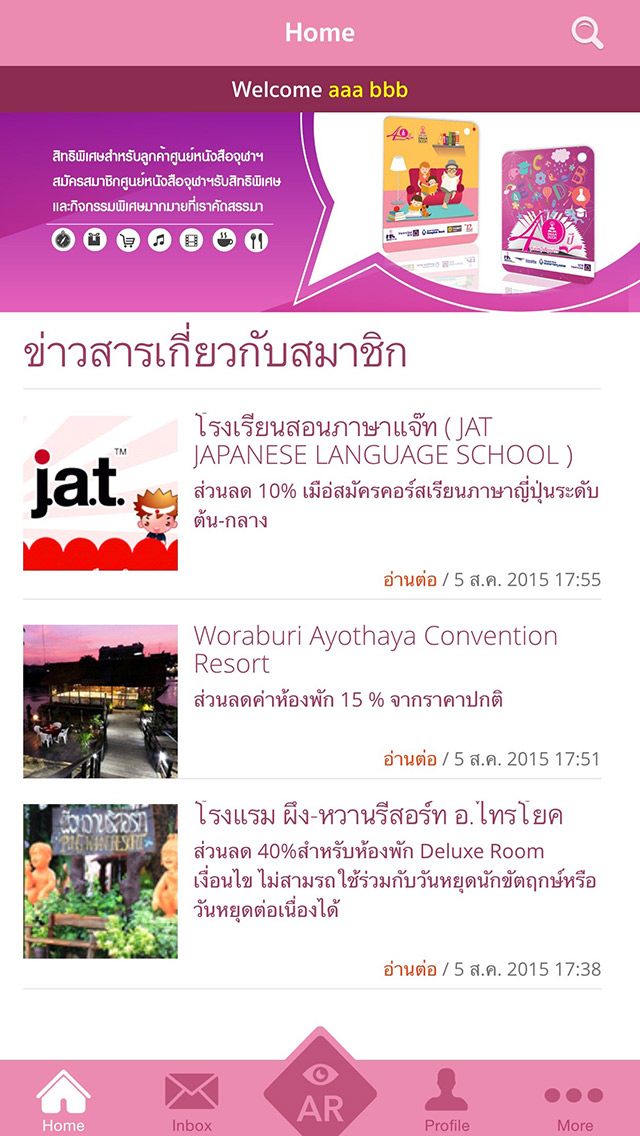
Task: Switch to the Home tab
Action: (x=63, y=1100)
